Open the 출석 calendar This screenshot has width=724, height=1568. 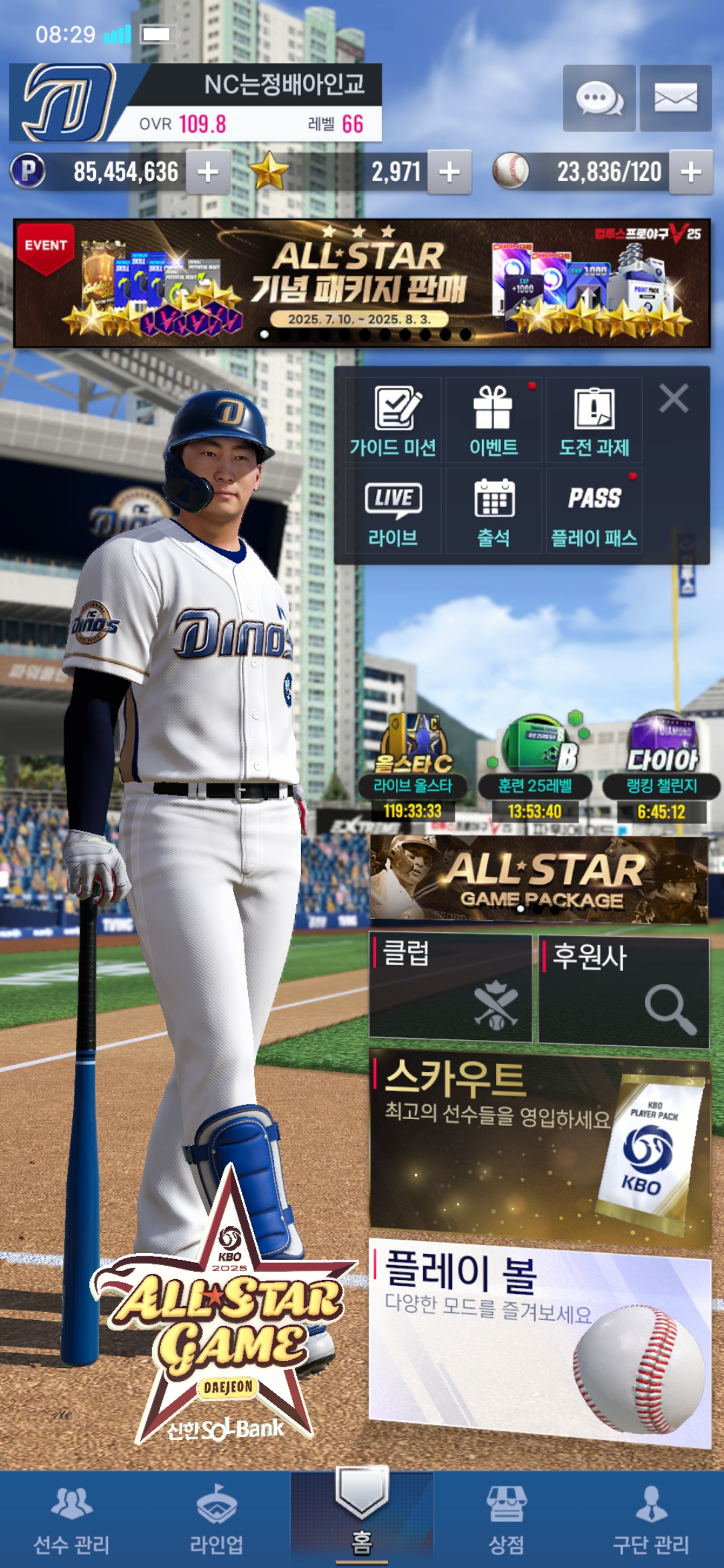pyautogui.click(x=493, y=511)
